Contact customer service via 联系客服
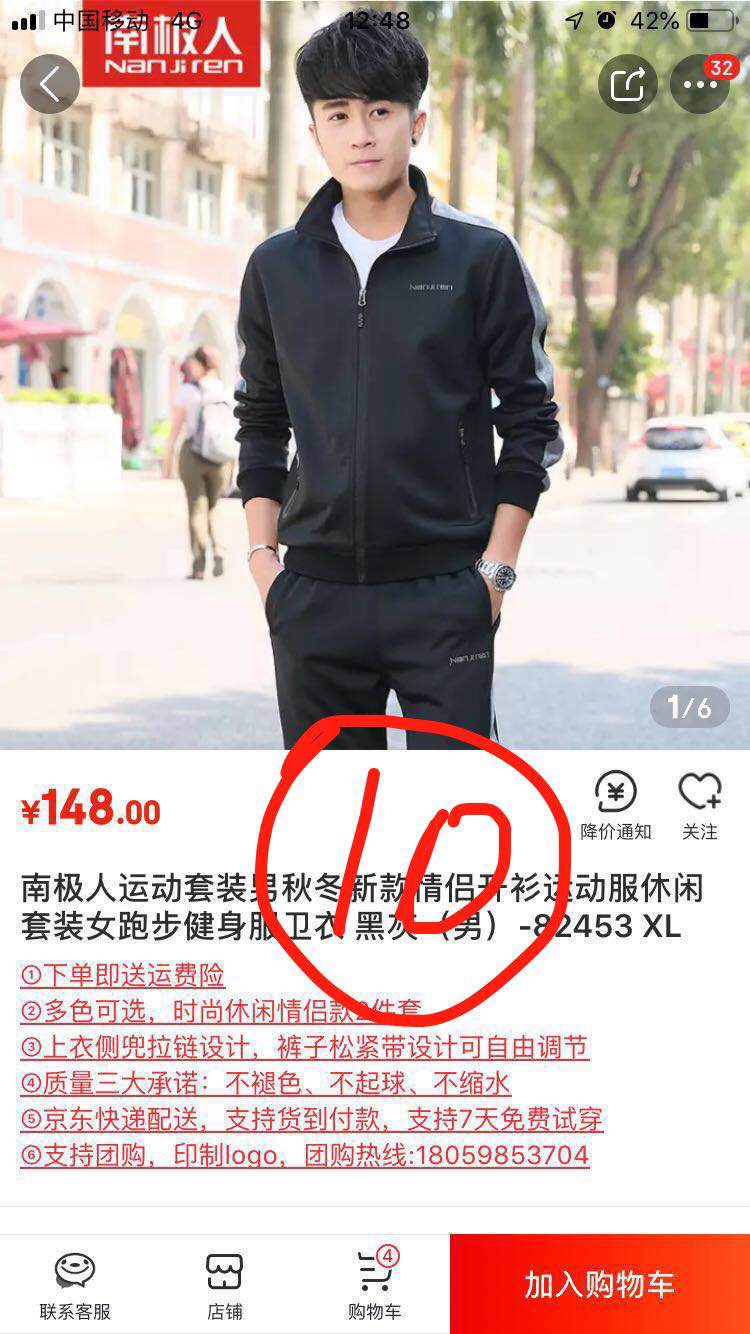750x1334 pixels. (x=75, y=1284)
